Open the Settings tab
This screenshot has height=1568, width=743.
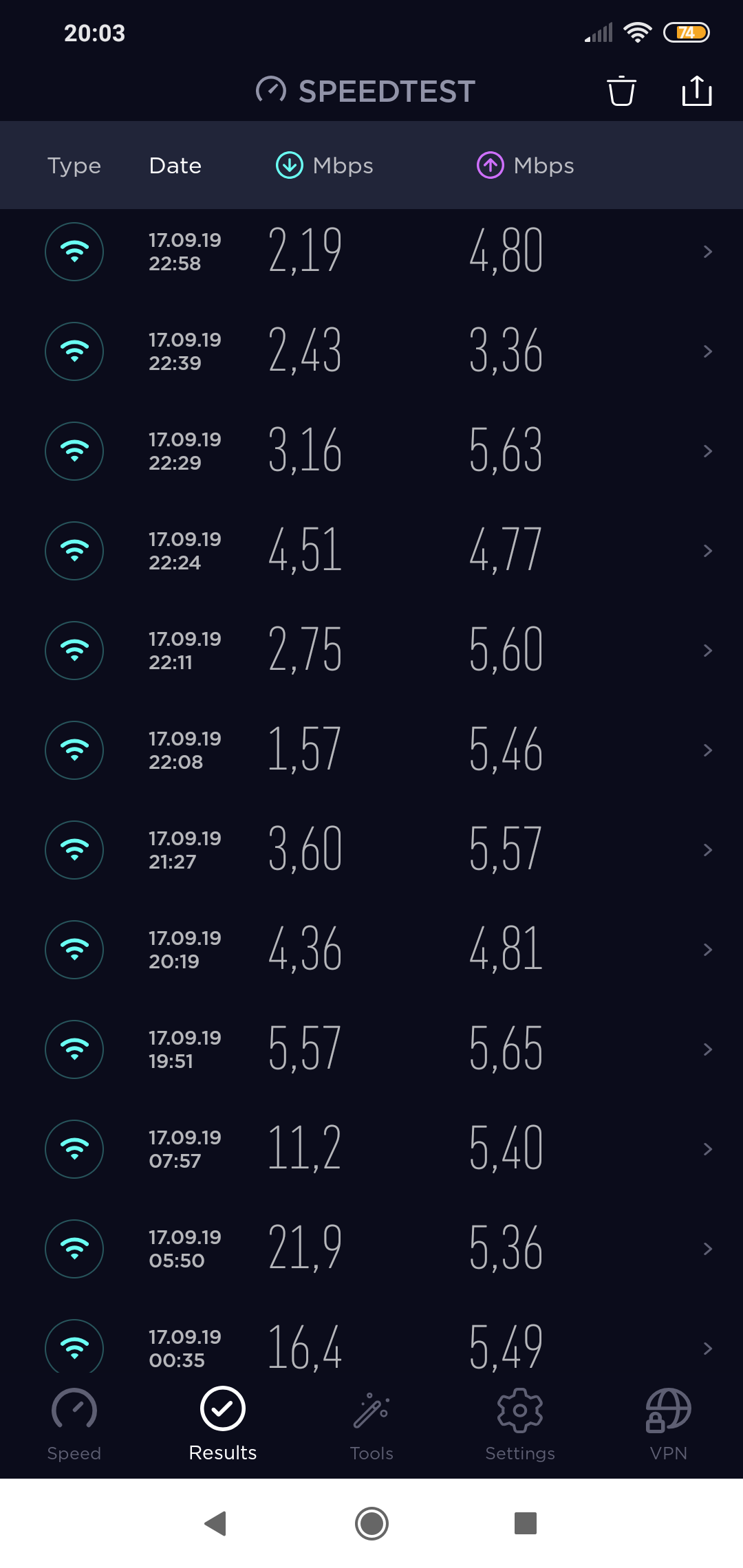520,1425
